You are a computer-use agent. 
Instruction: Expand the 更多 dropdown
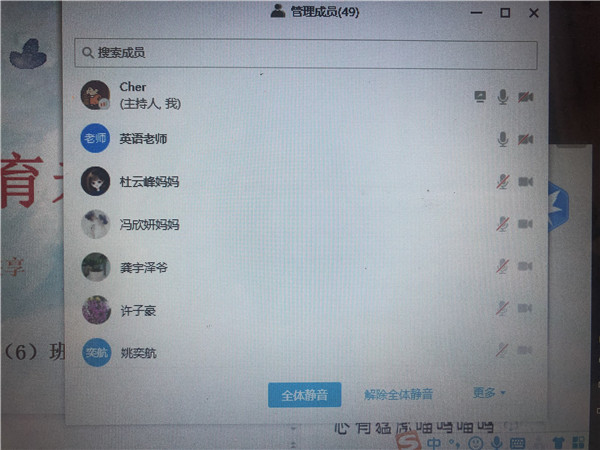click(489, 394)
